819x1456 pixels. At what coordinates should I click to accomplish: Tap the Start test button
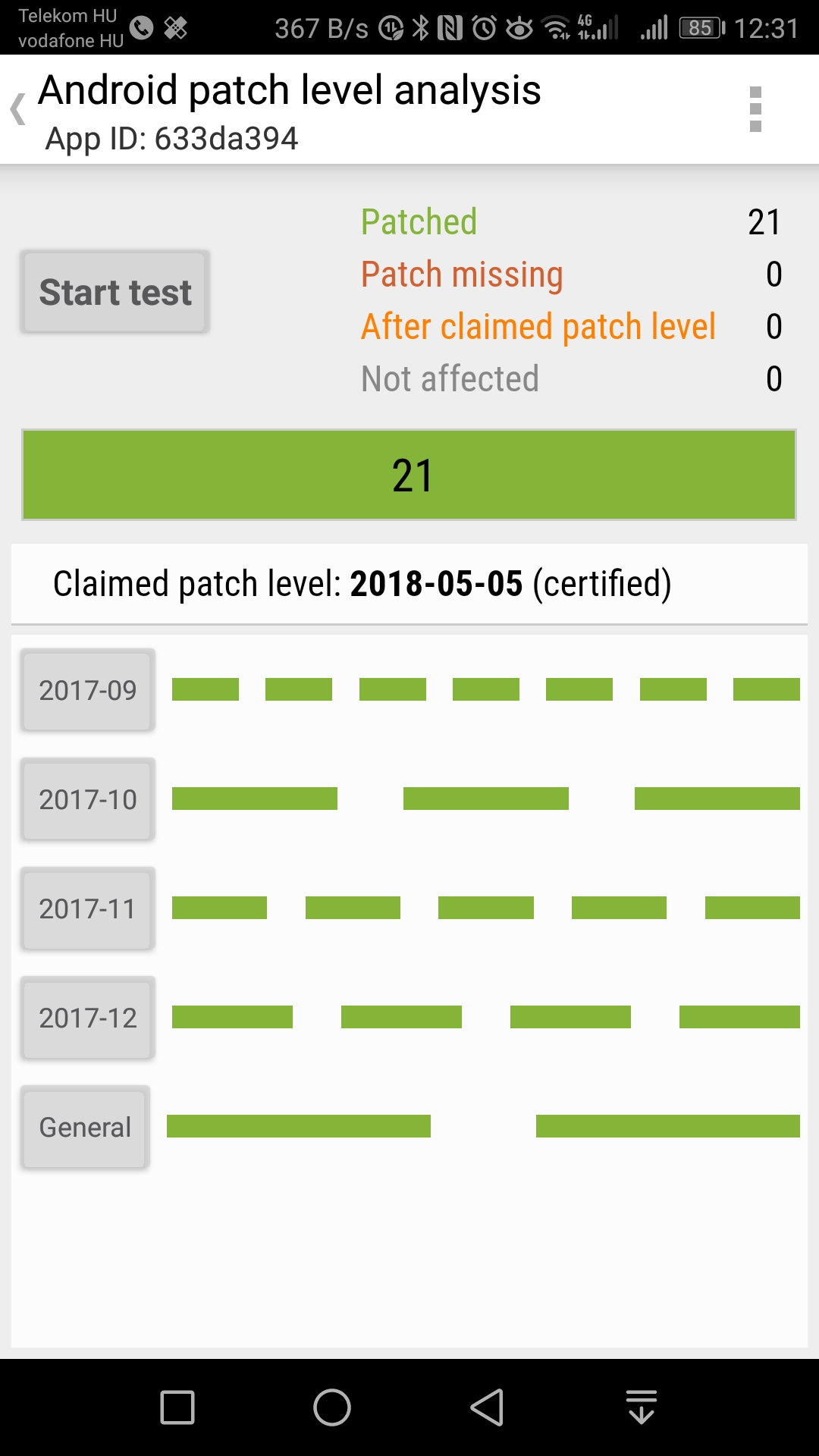pyautogui.click(x=115, y=292)
